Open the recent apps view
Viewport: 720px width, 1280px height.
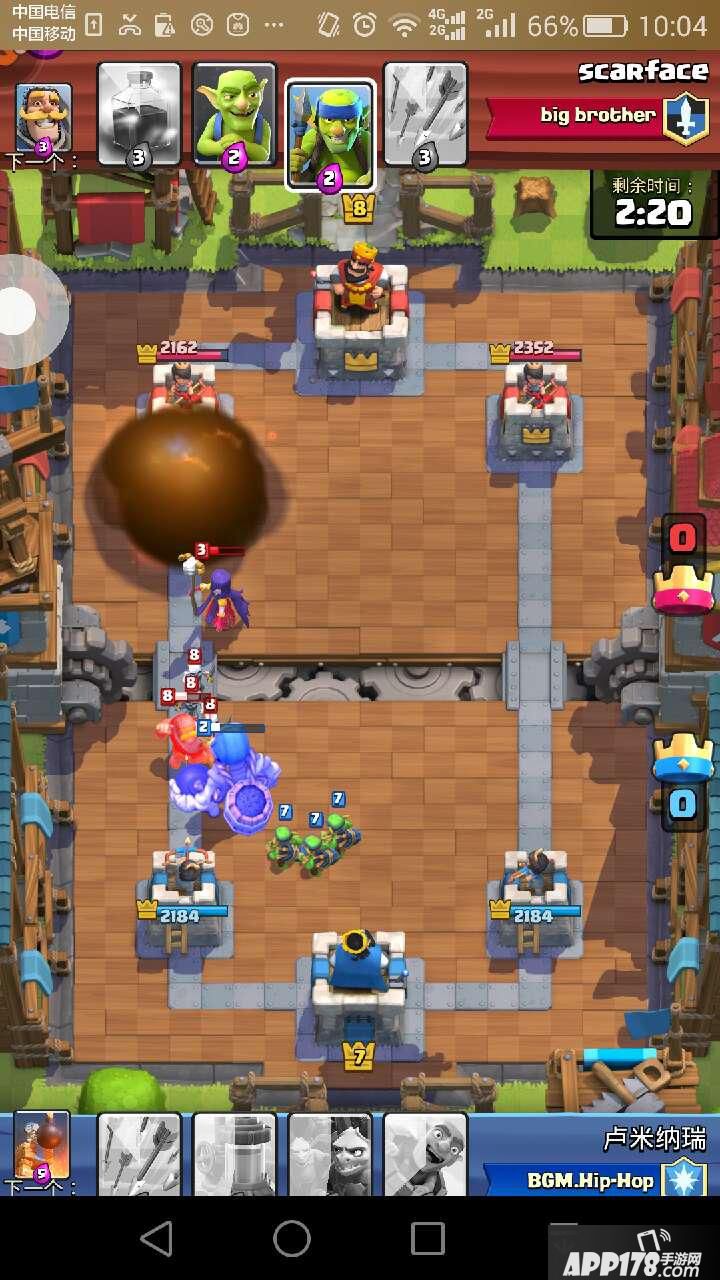pos(428,1239)
